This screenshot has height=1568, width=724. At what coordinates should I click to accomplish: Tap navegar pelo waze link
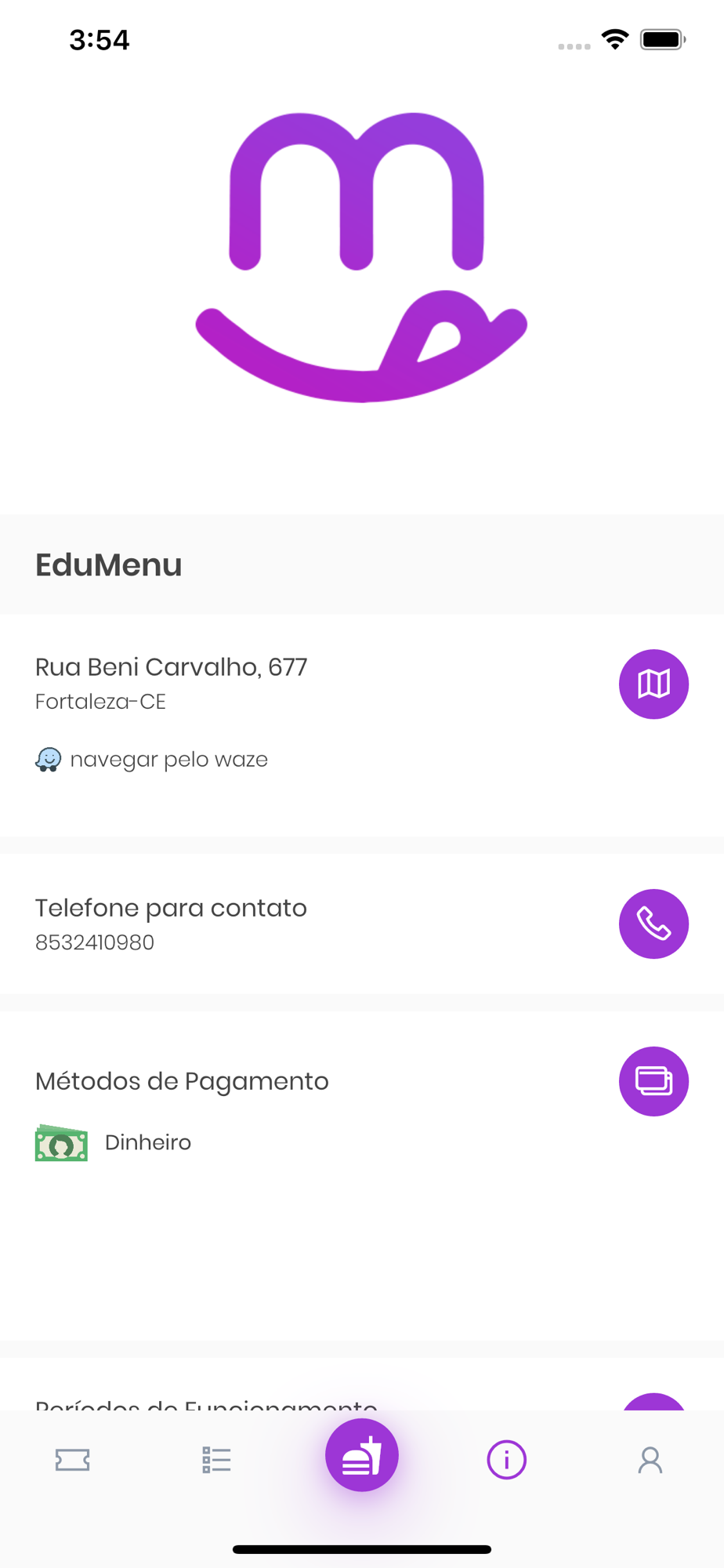pos(152,759)
